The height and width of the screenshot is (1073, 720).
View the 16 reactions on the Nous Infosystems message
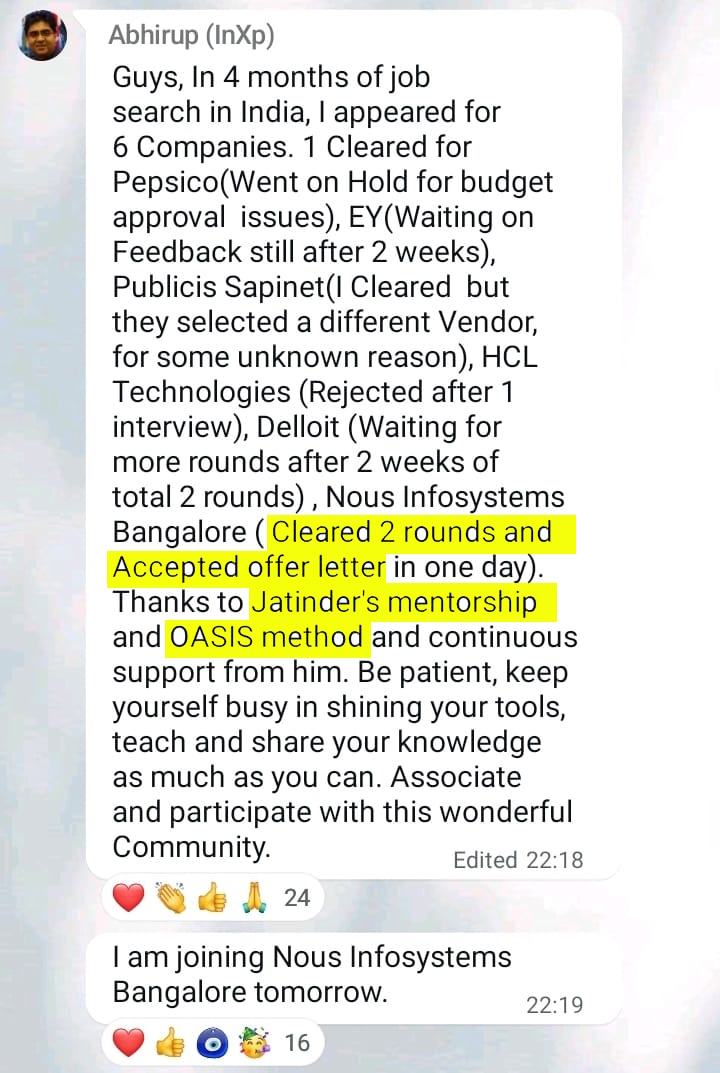click(x=211, y=1044)
